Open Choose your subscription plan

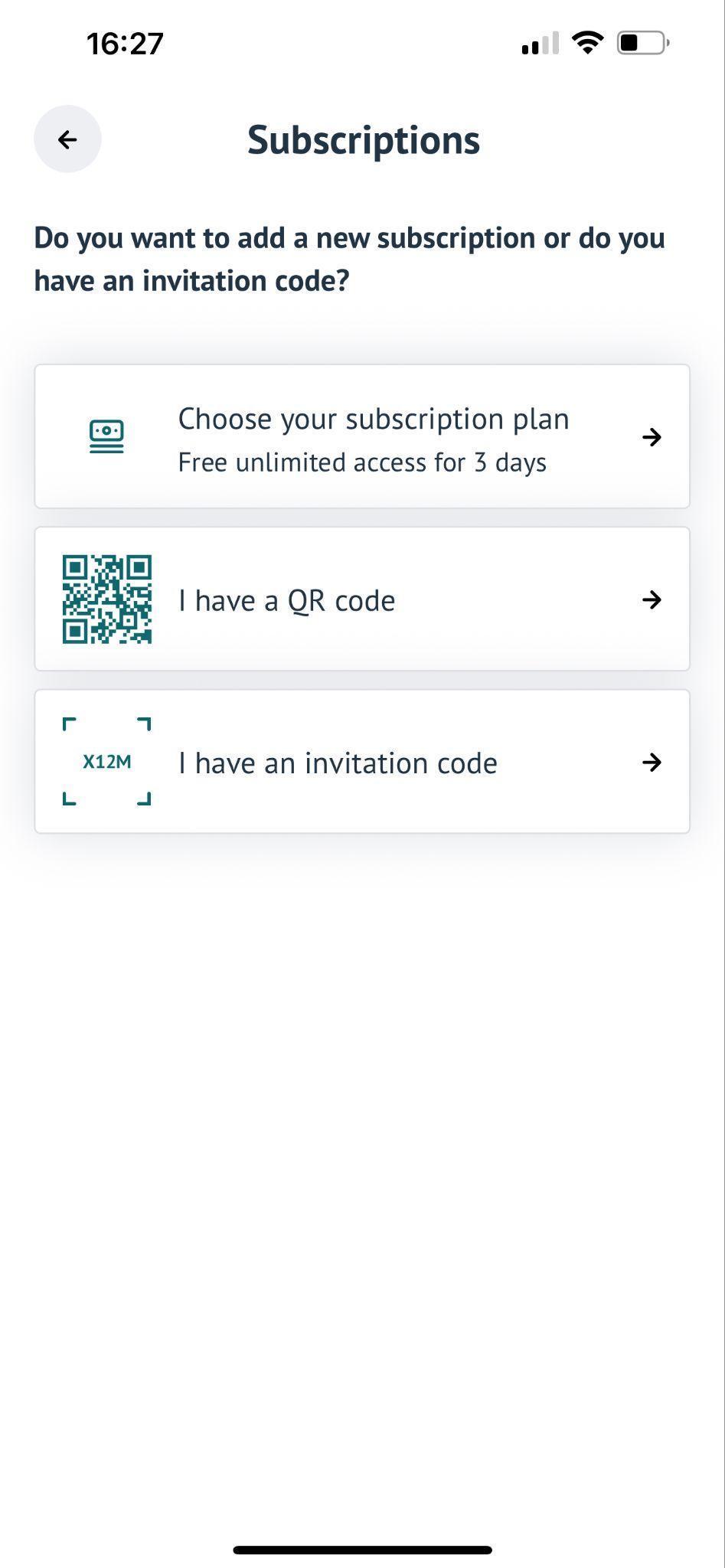362,436
